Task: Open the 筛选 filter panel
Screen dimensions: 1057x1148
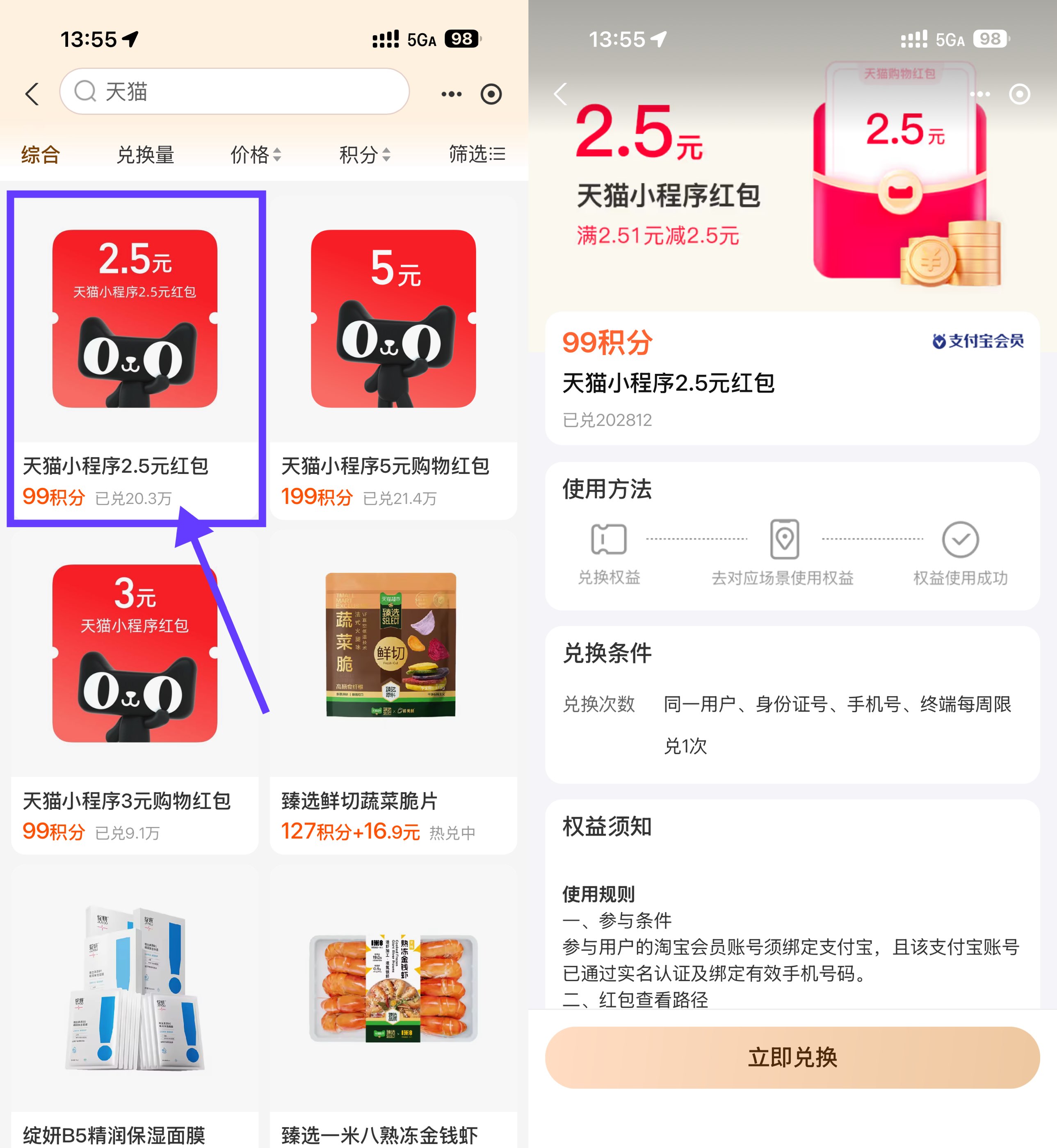Action: point(477,154)
